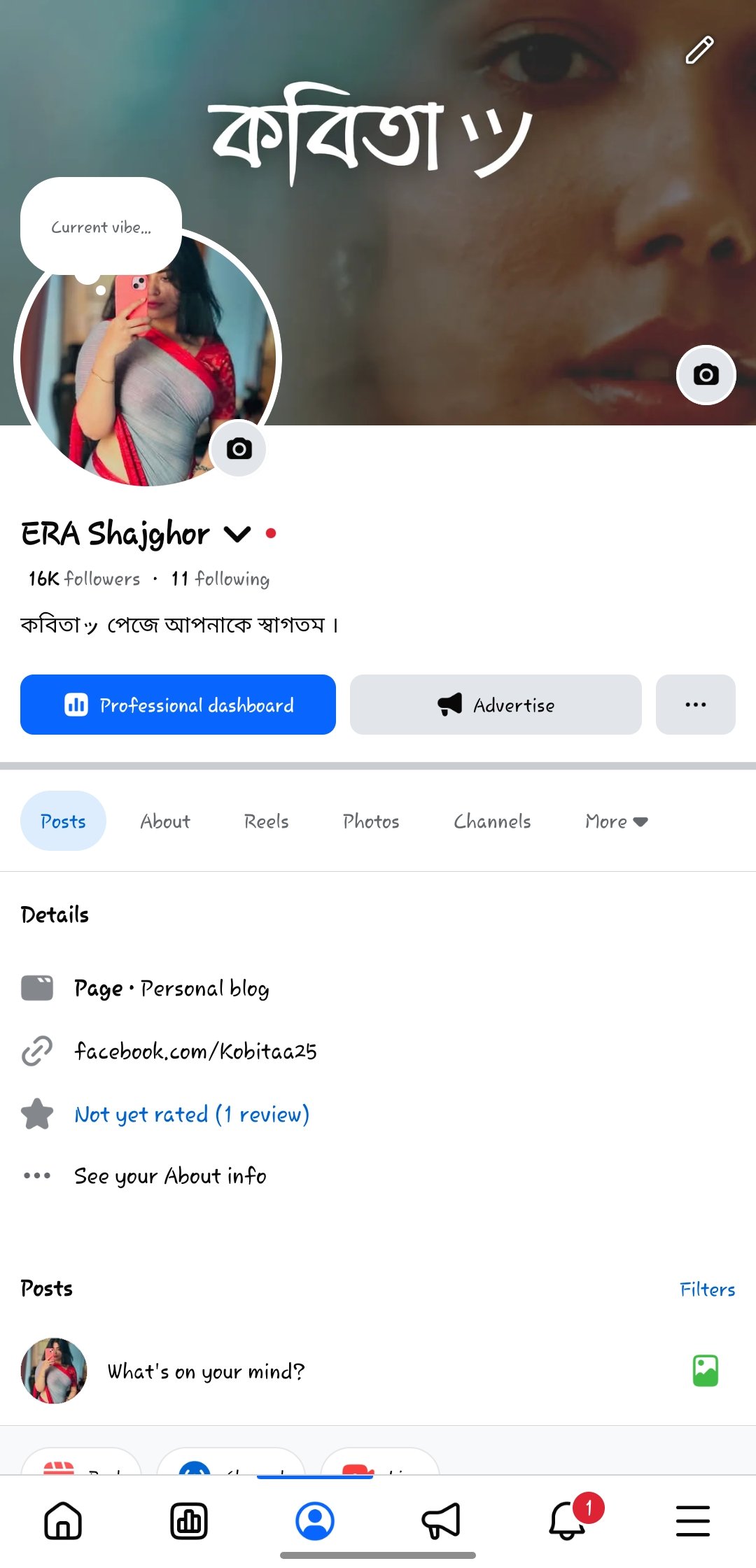Viewport: 756px width, 1568px height.
Task: Open the three-dot more options button
Action: point(695,705)
